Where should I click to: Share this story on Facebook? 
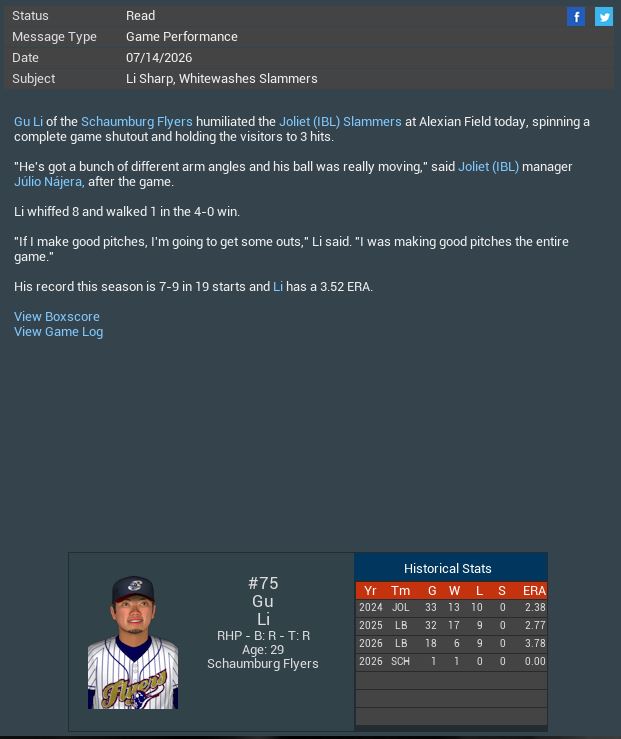pyautogui.click(x=576, y=16)
